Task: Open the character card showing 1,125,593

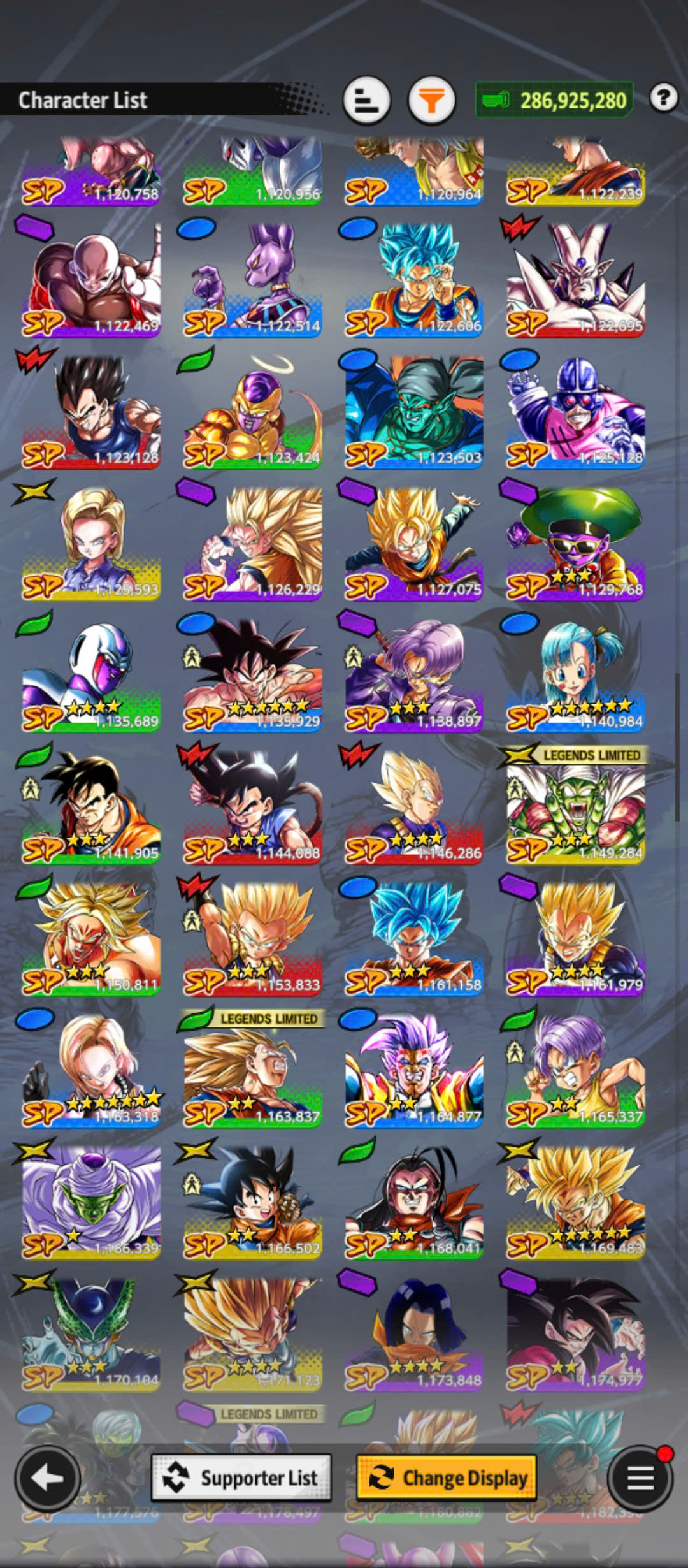Action: tap(91, 543)
